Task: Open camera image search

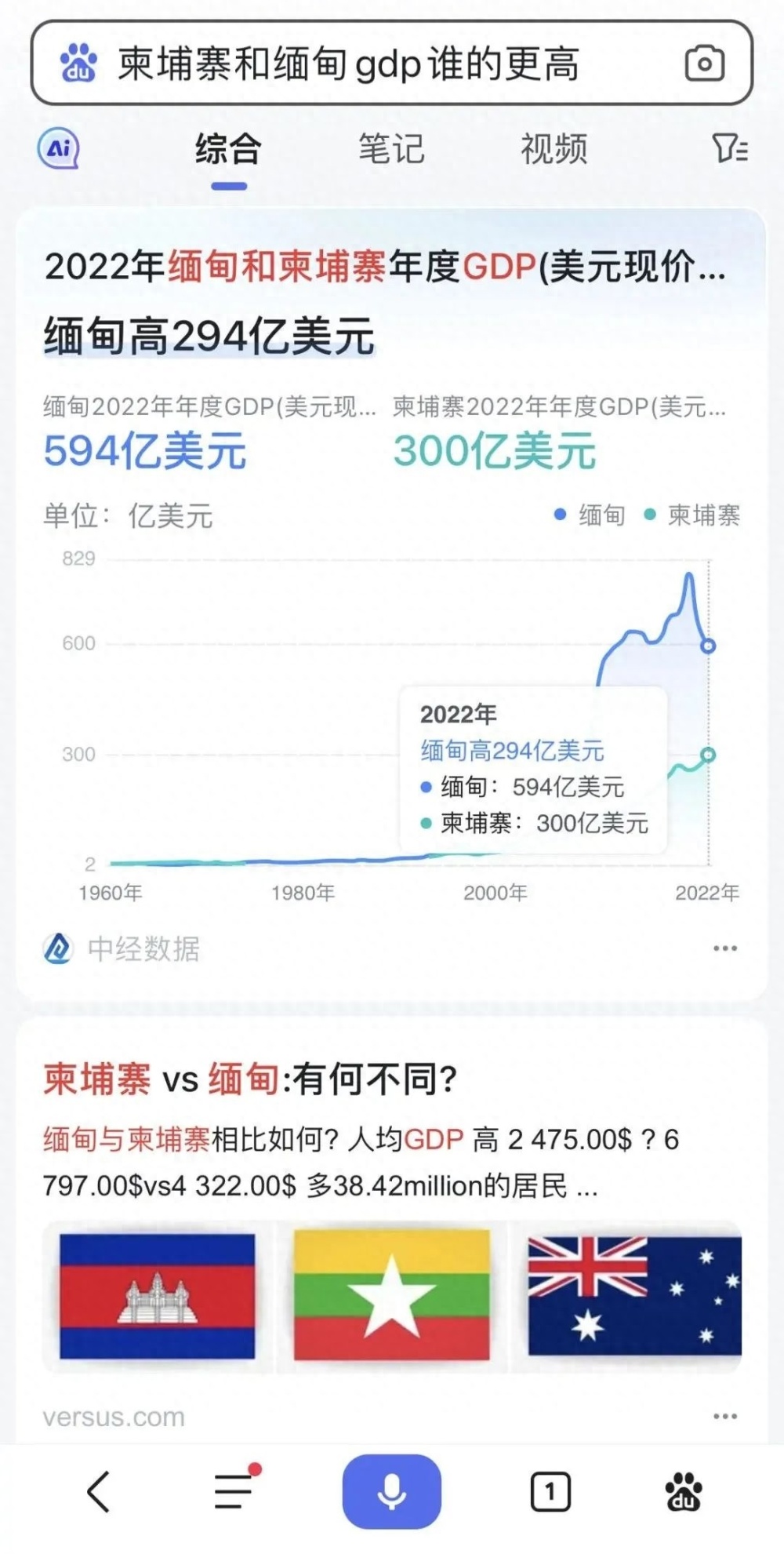Action: [704, 64]
